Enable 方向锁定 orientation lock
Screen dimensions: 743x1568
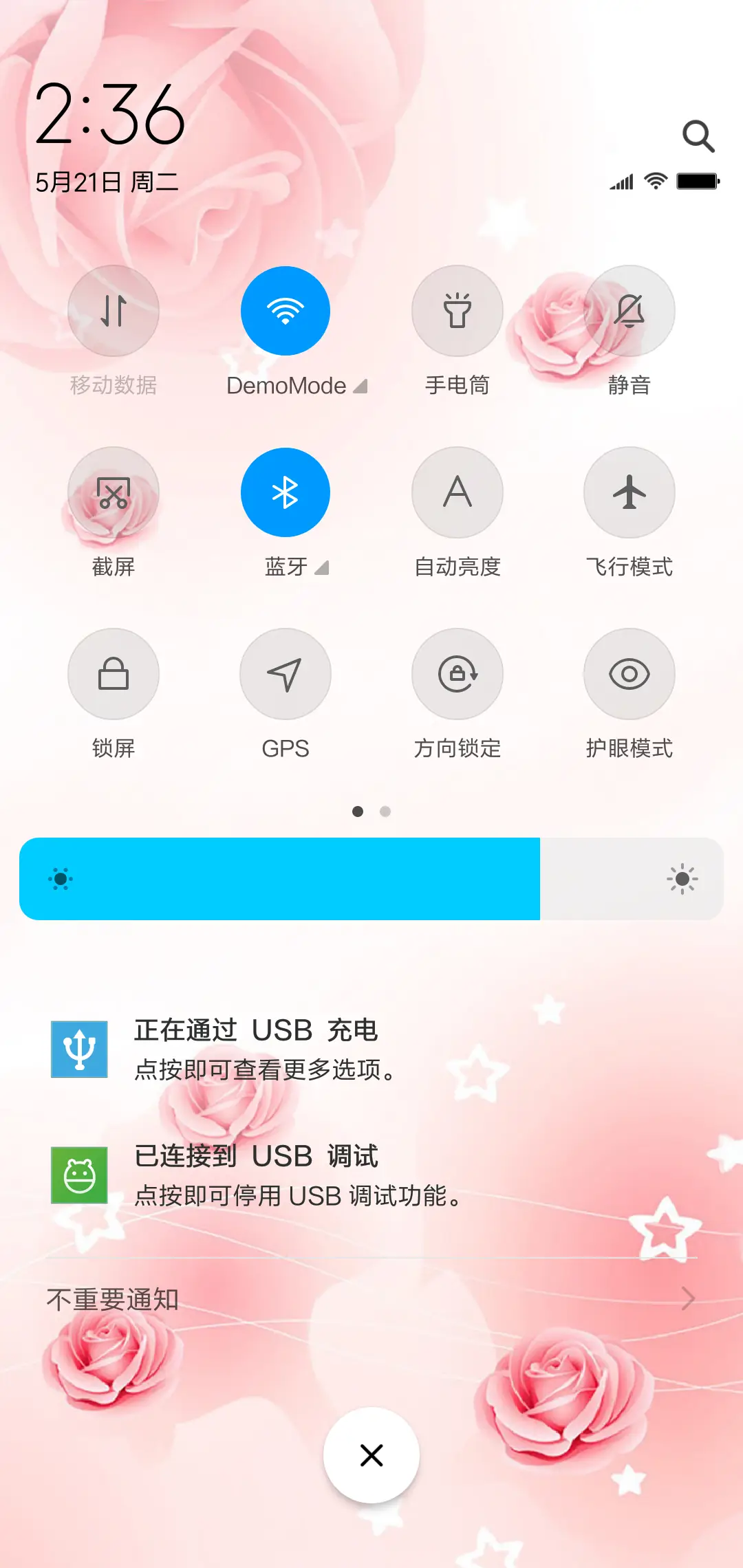457,674
